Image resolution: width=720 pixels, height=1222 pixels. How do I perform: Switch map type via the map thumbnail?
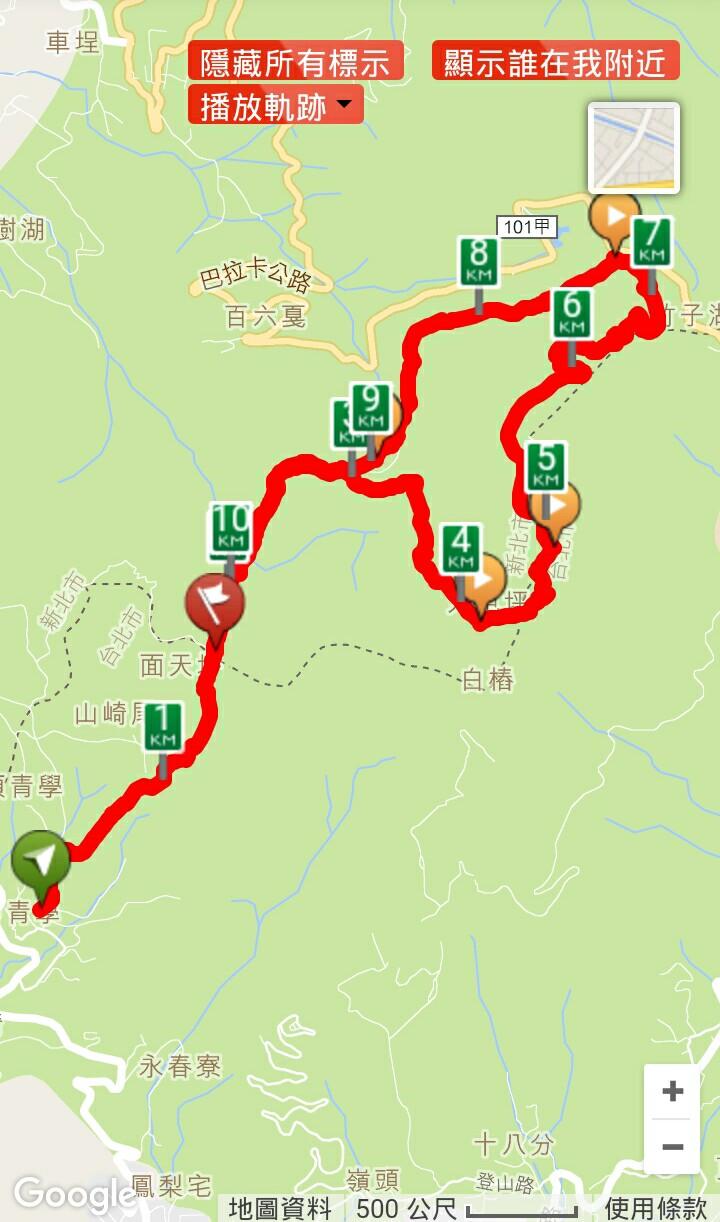[634, 147]
